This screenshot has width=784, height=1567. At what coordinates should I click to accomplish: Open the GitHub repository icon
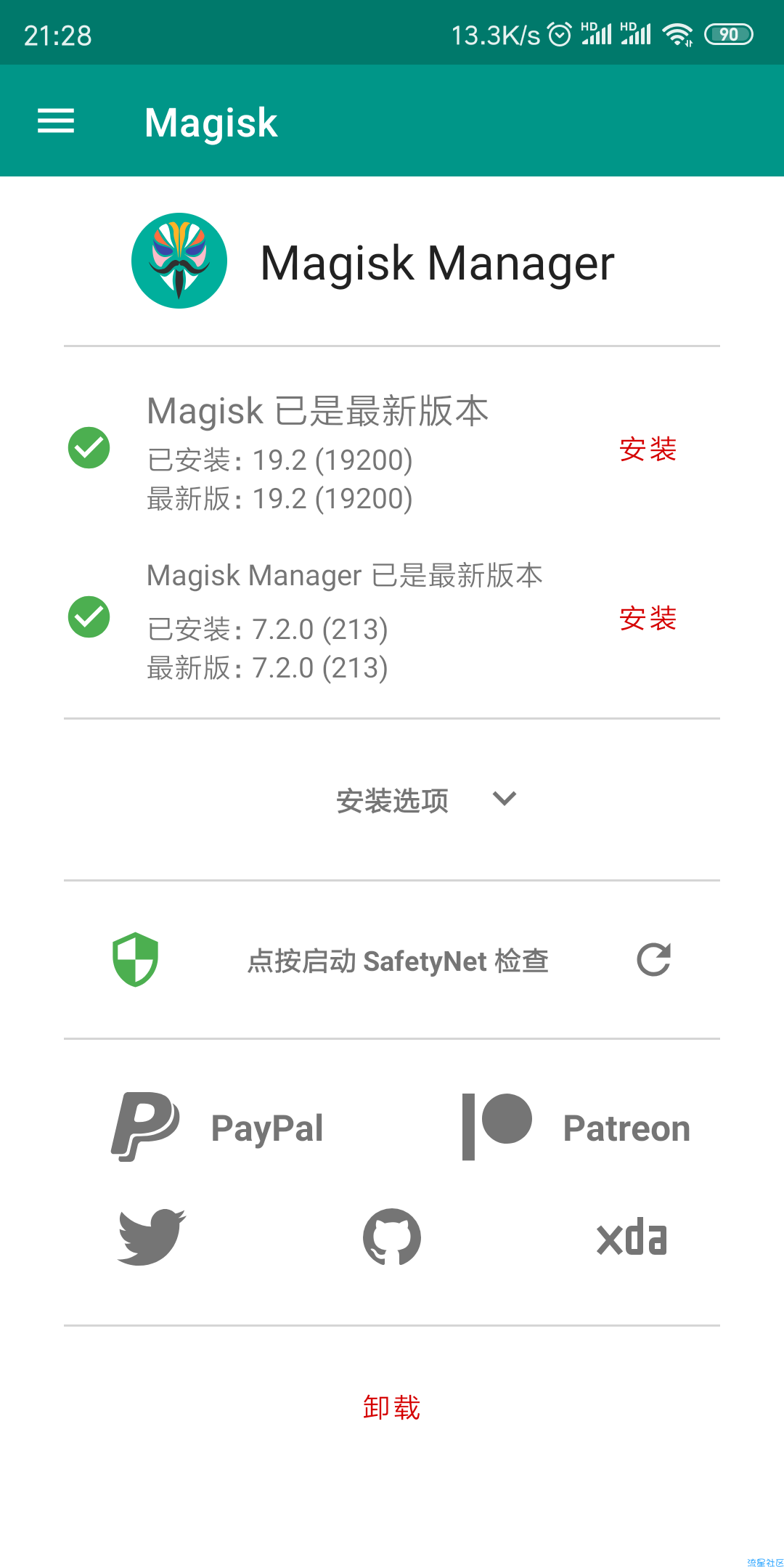pos(392,1237)
